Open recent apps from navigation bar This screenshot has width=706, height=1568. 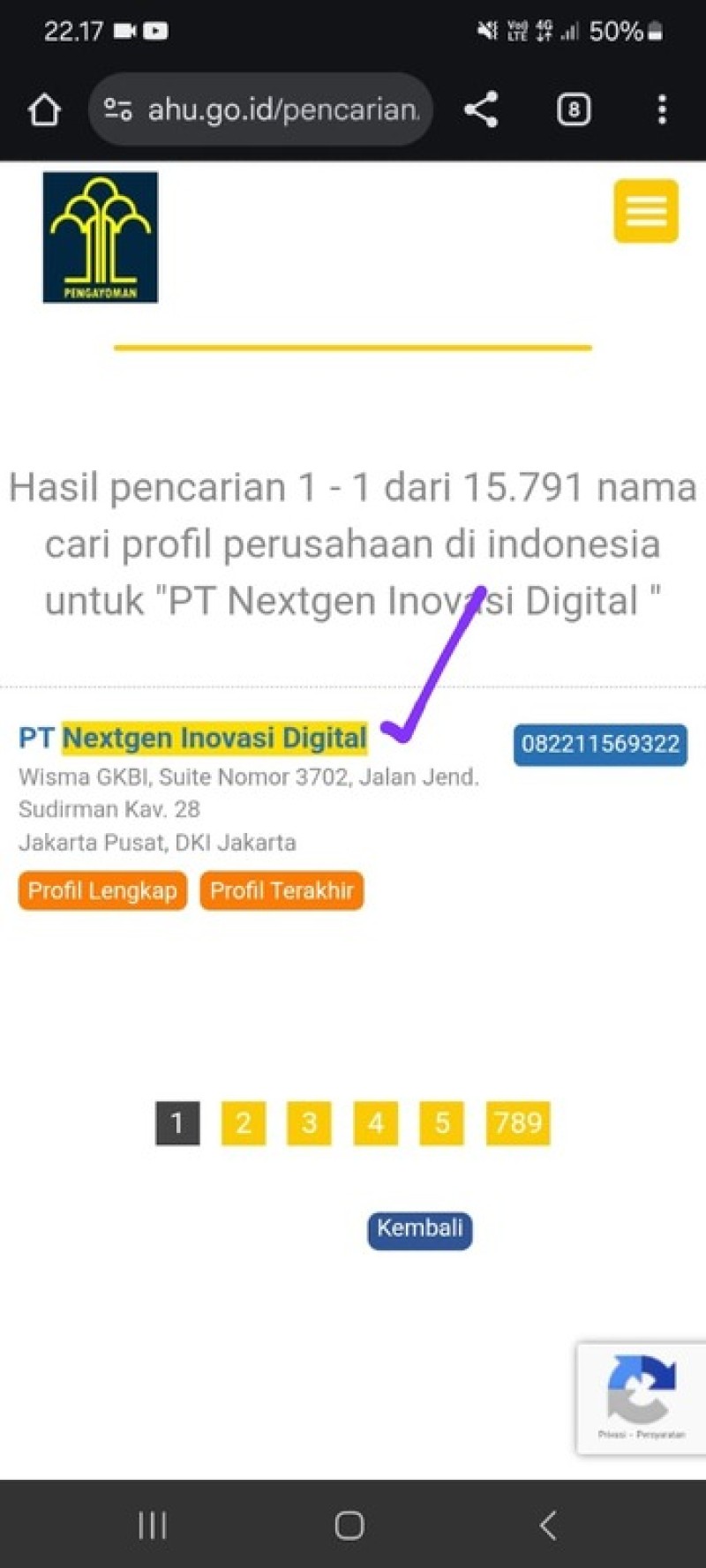153,1525
